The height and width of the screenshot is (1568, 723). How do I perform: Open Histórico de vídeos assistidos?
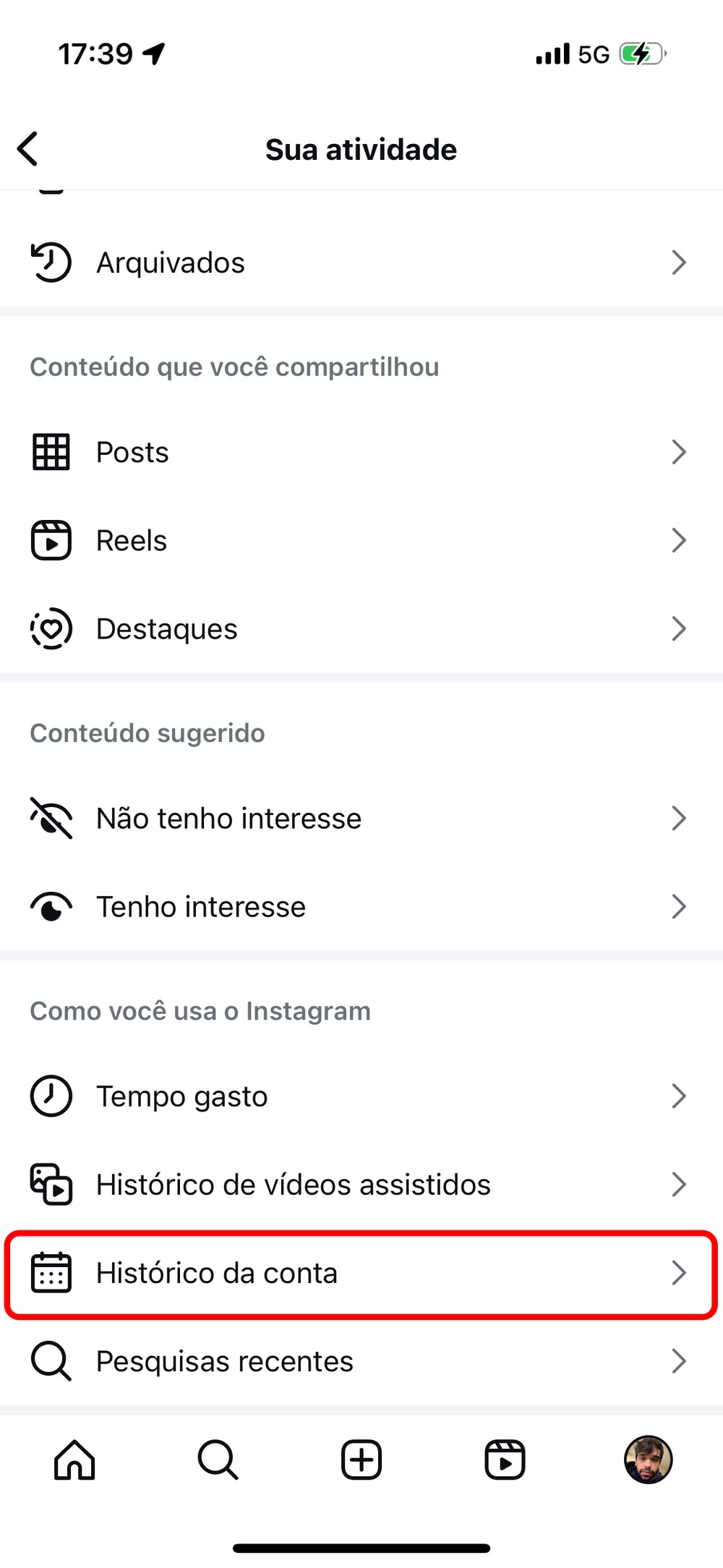(361, 1184)
